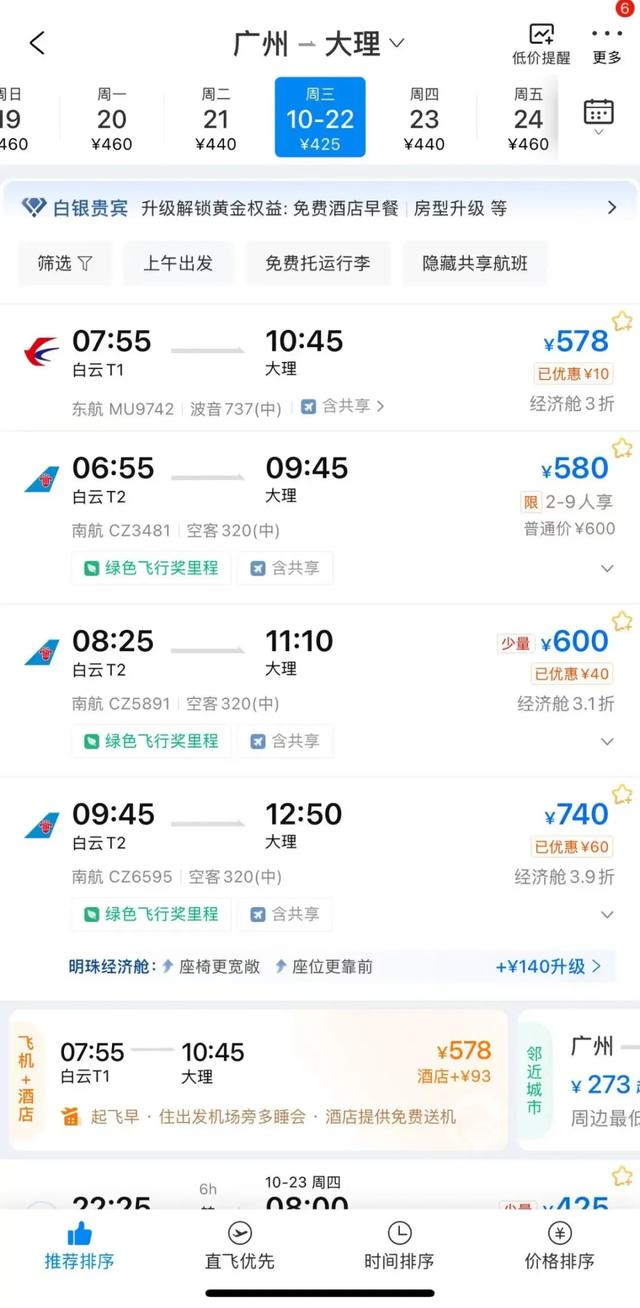640x1308 pixels.
Task: Favorite the 南航 CZ3481 flight star
Action: click(x=622, y=447)
